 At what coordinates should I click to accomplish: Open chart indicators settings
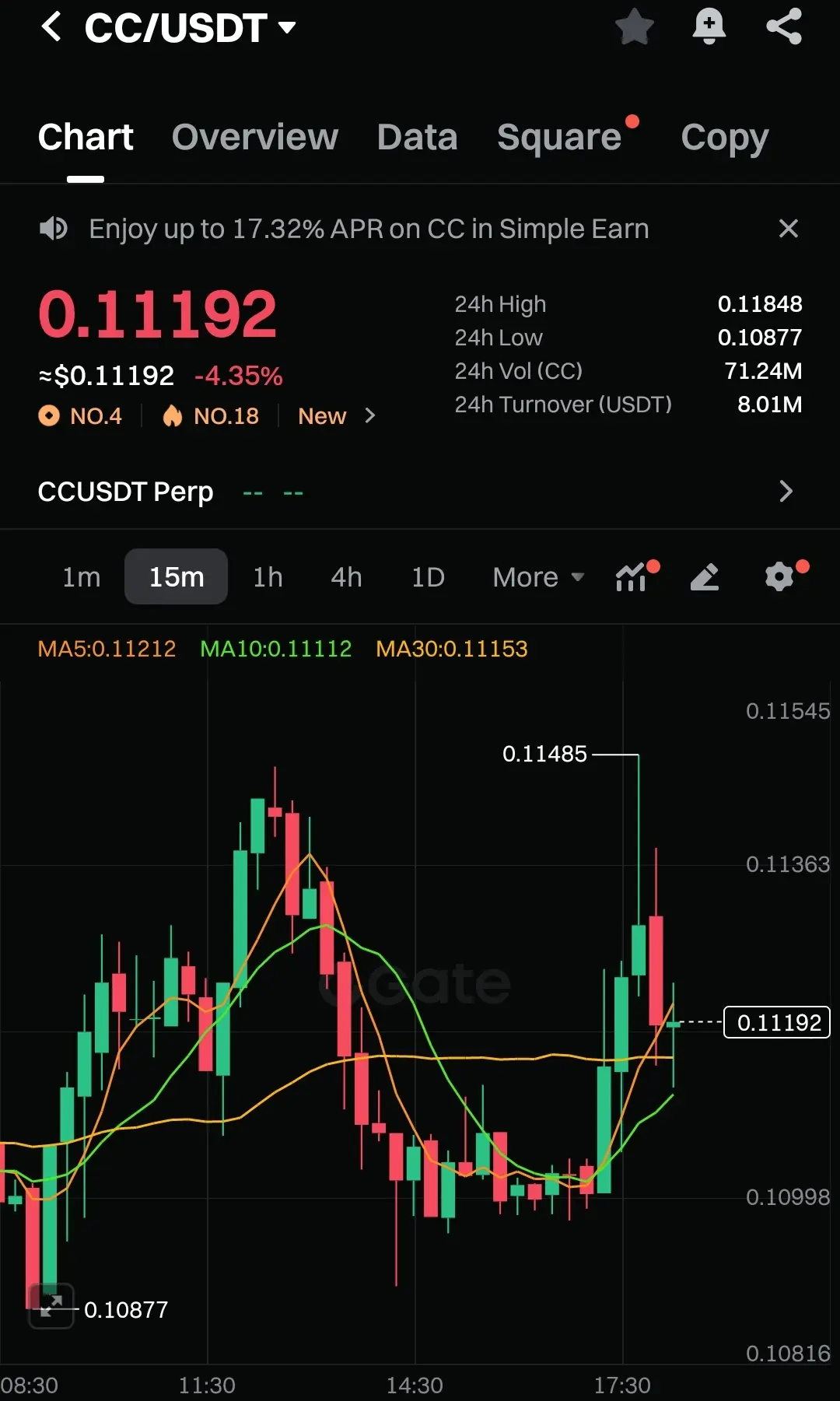coord(632,577)
